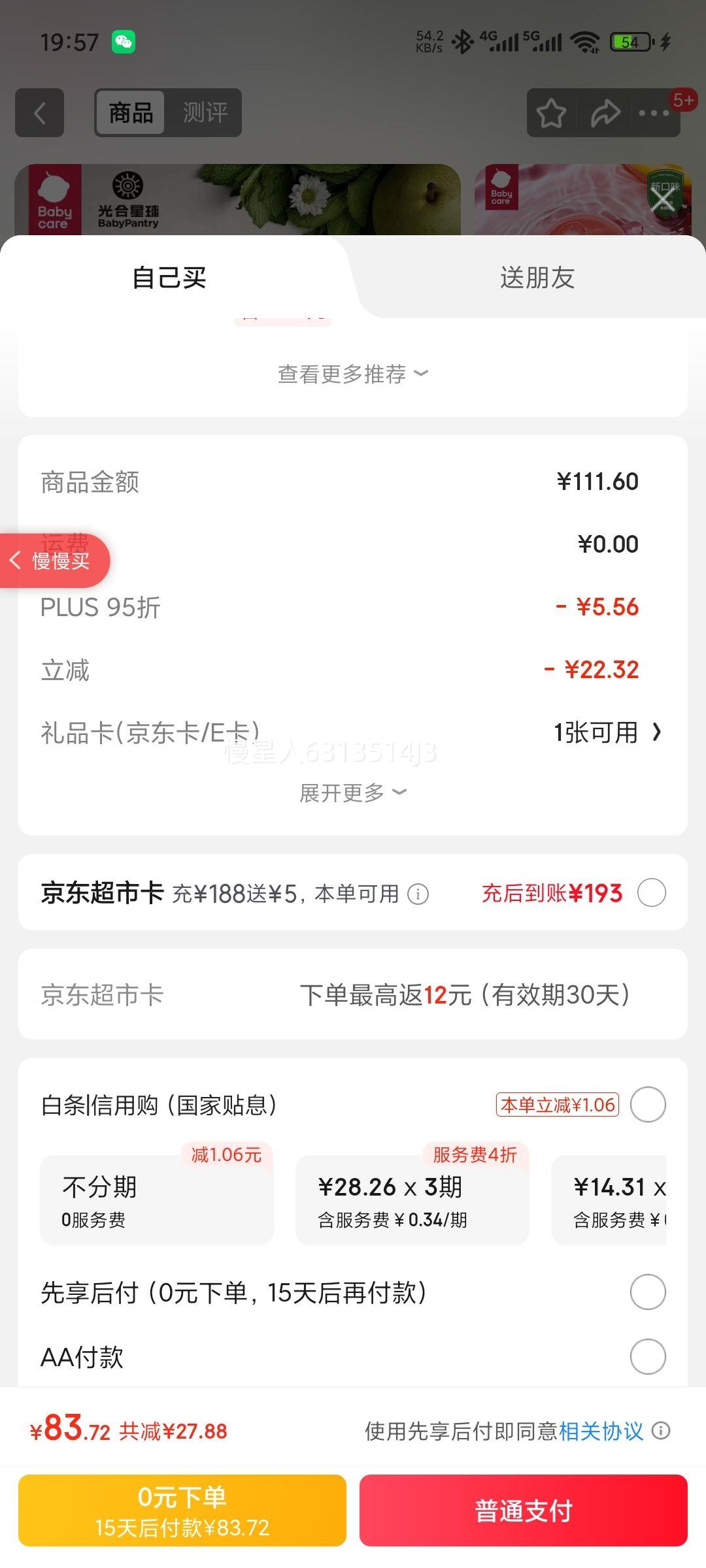Viewport: 706px width, 1568px height.
Task: Select 京东超市卡 充后到账¥193 option
Action: pos(651,892)
